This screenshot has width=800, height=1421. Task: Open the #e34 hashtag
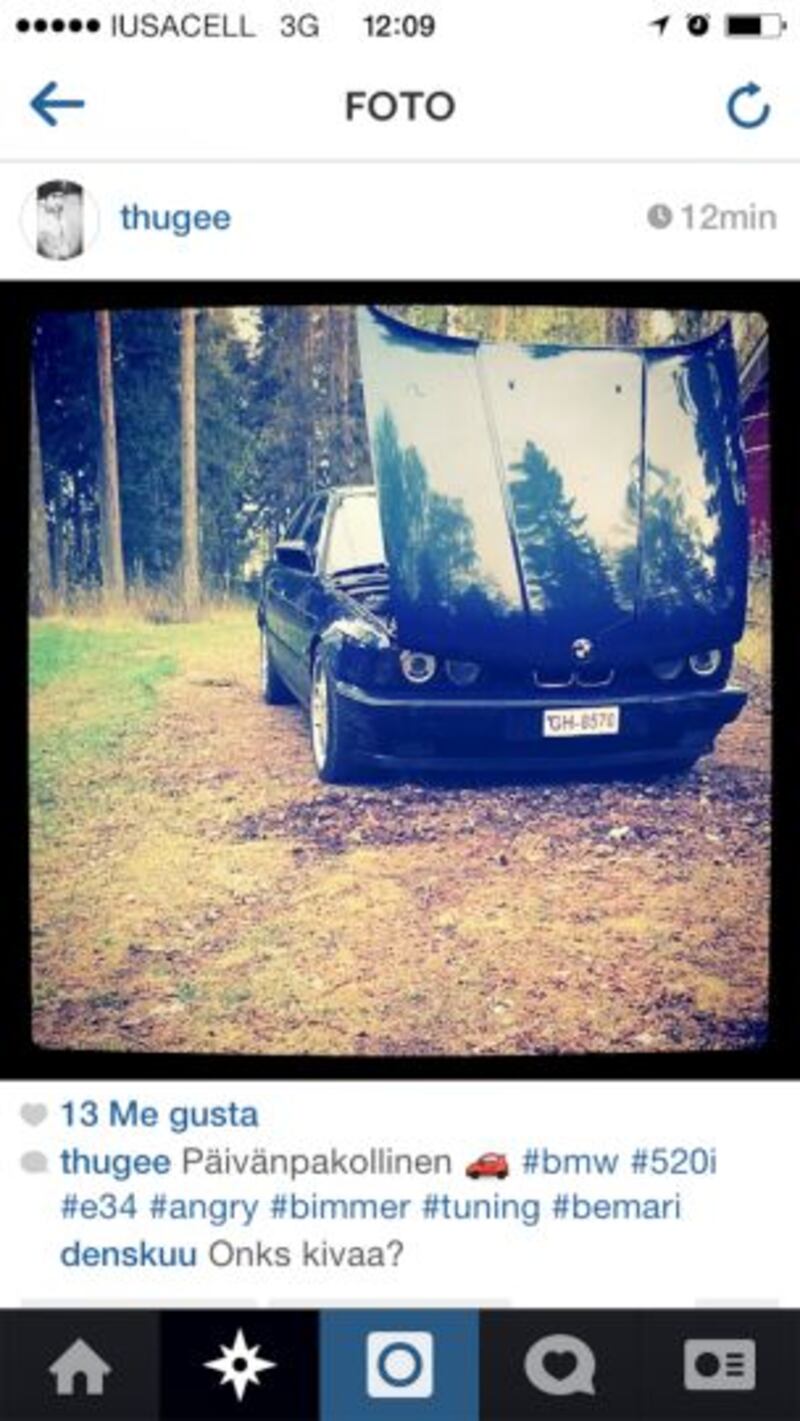pyautogui.click(x=98, y=1207)
